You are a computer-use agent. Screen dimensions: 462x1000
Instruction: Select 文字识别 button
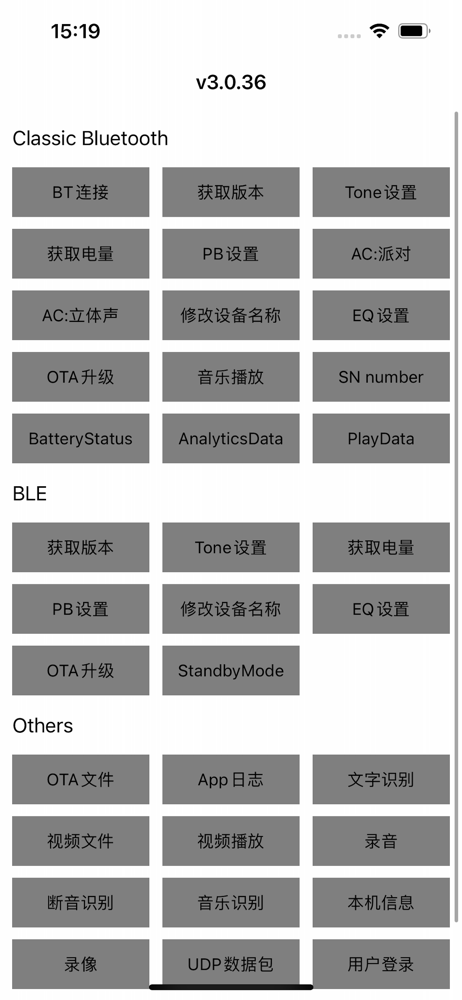click(x=381, y=779)
